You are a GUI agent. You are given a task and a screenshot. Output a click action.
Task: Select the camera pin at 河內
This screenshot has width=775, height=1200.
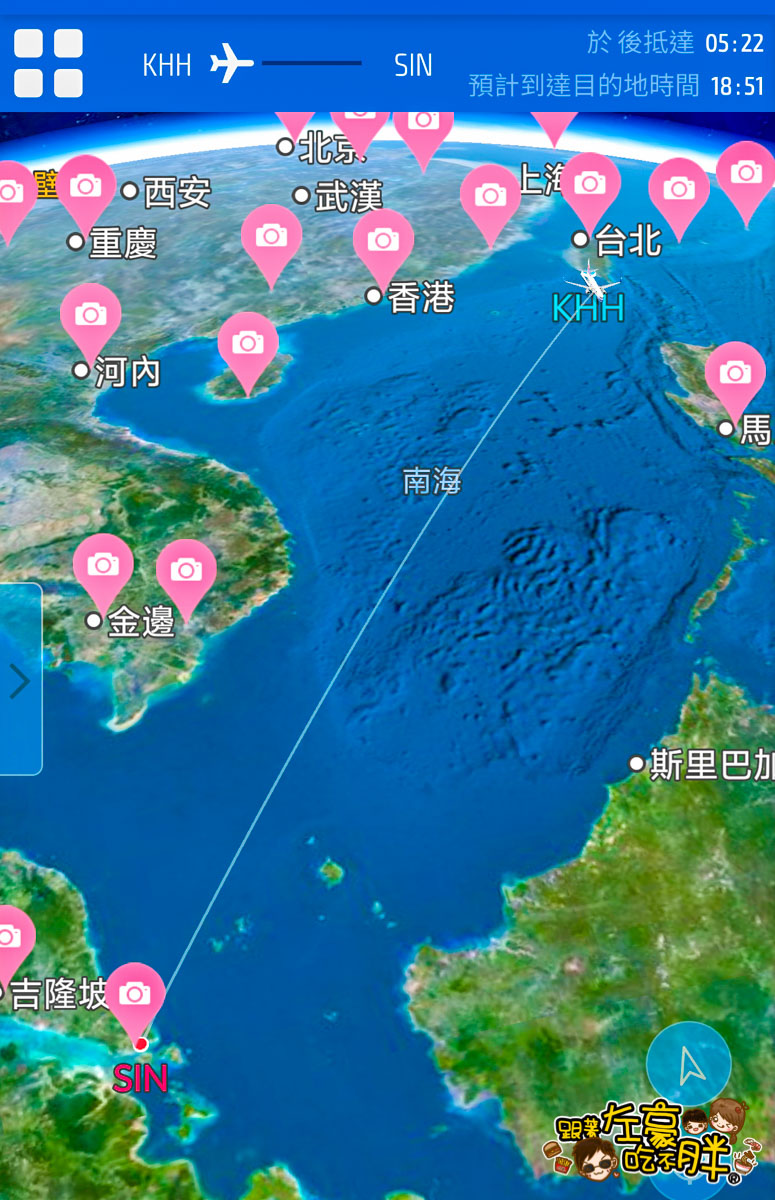[x=93, y=315]
